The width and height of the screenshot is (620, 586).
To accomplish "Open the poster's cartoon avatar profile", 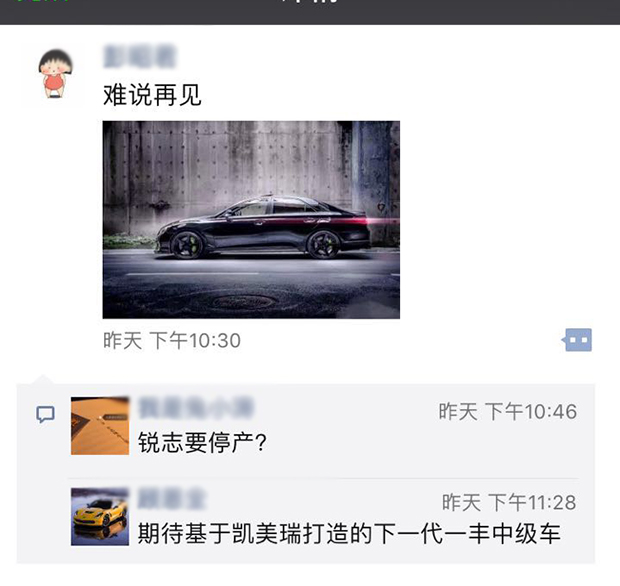I will (52, 73).
